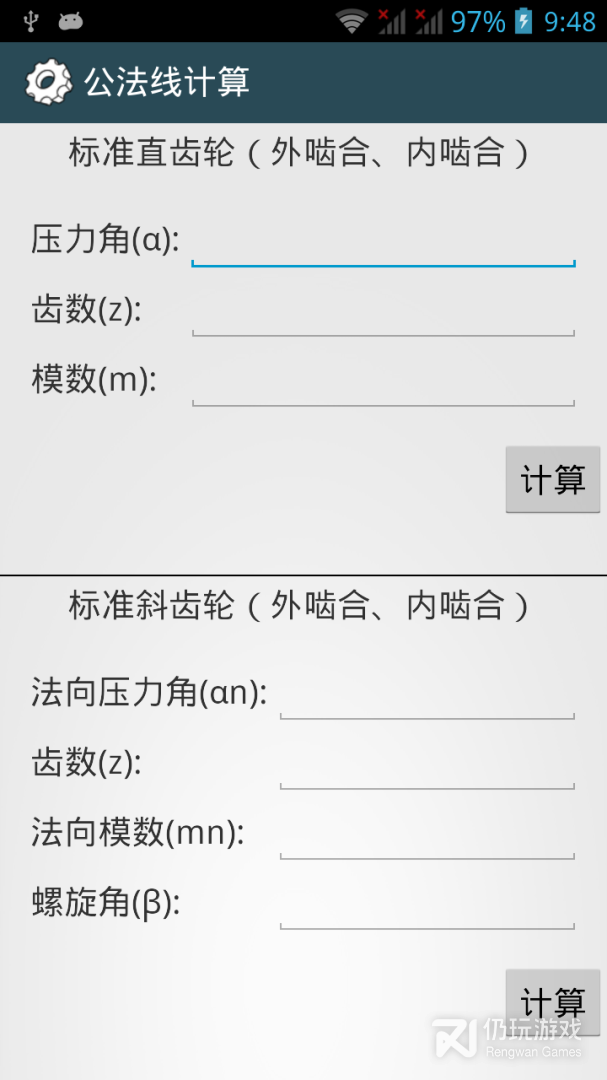Viewport: 607px width, 1080px height.
Task: Focus the 螺旋角(β) input field
Action: (427, 904)
